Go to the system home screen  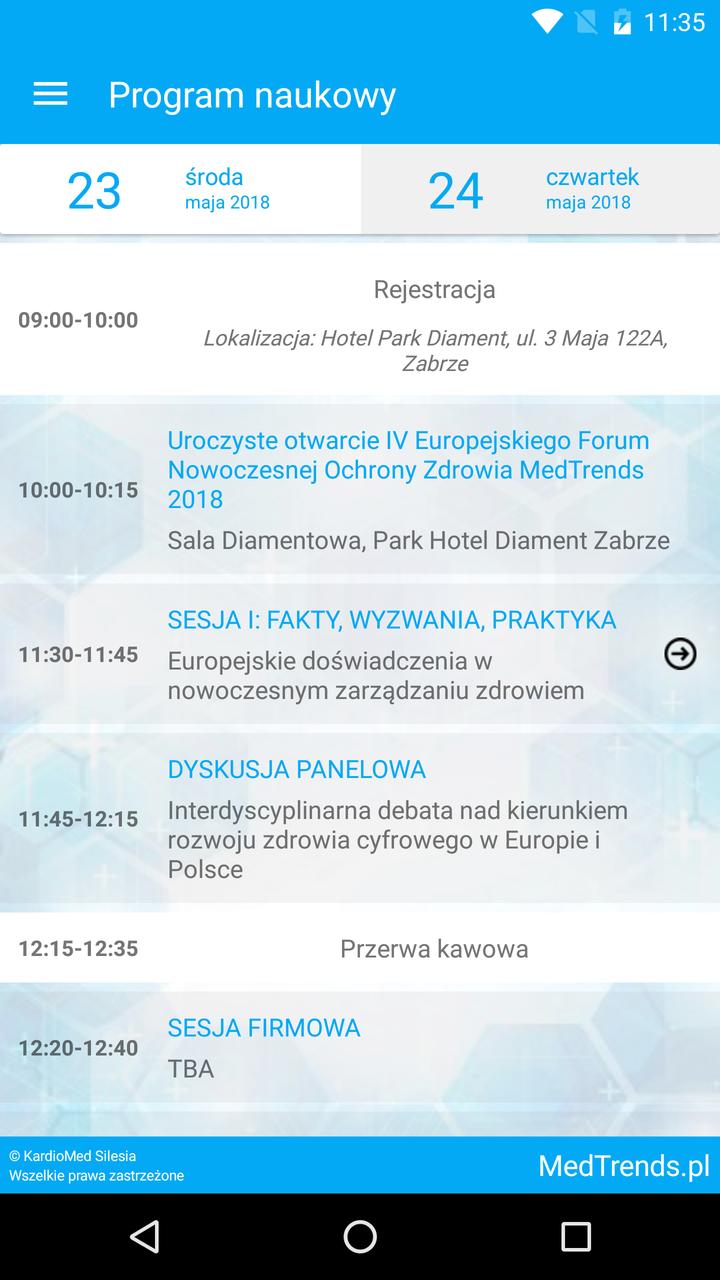point(360,1237)
